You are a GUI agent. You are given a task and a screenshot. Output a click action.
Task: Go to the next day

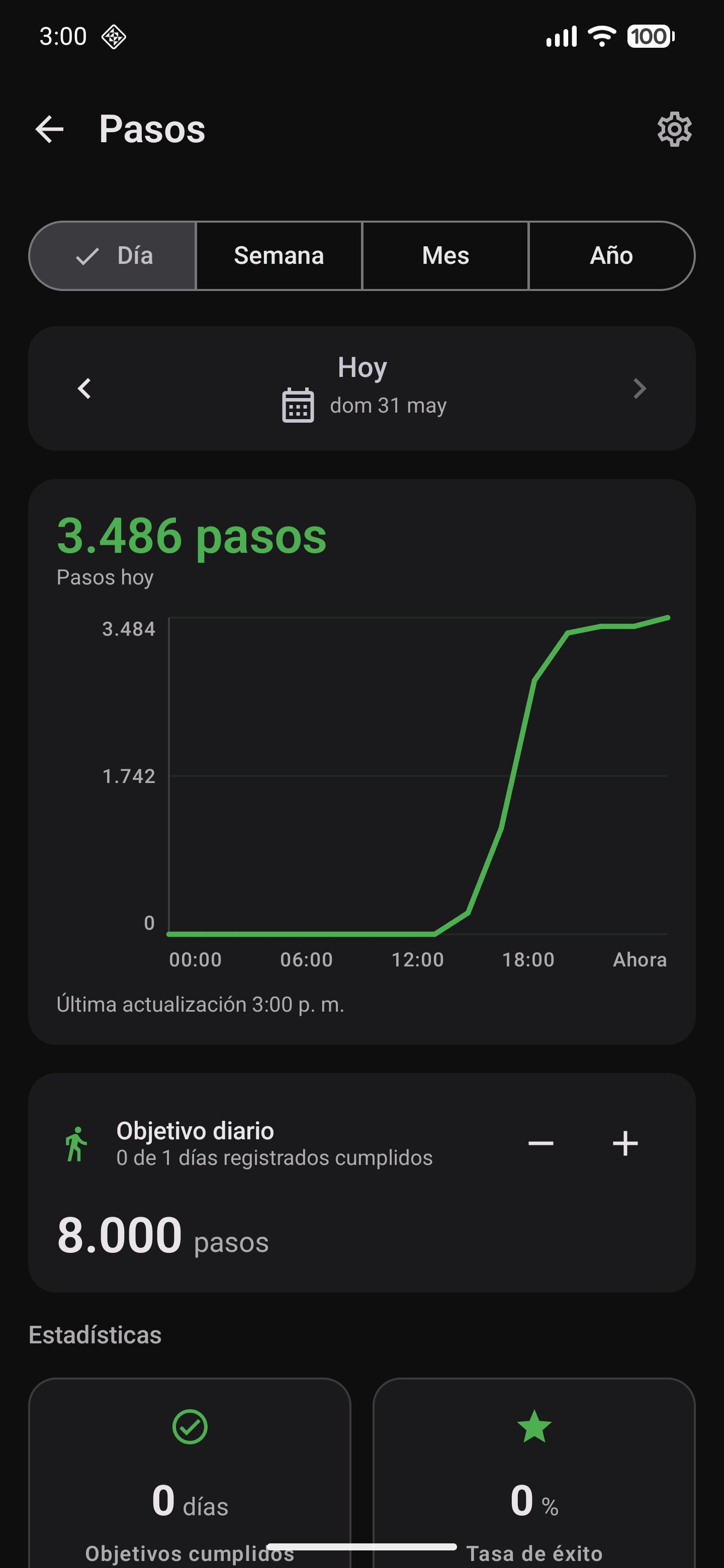(x=639, y=388)
